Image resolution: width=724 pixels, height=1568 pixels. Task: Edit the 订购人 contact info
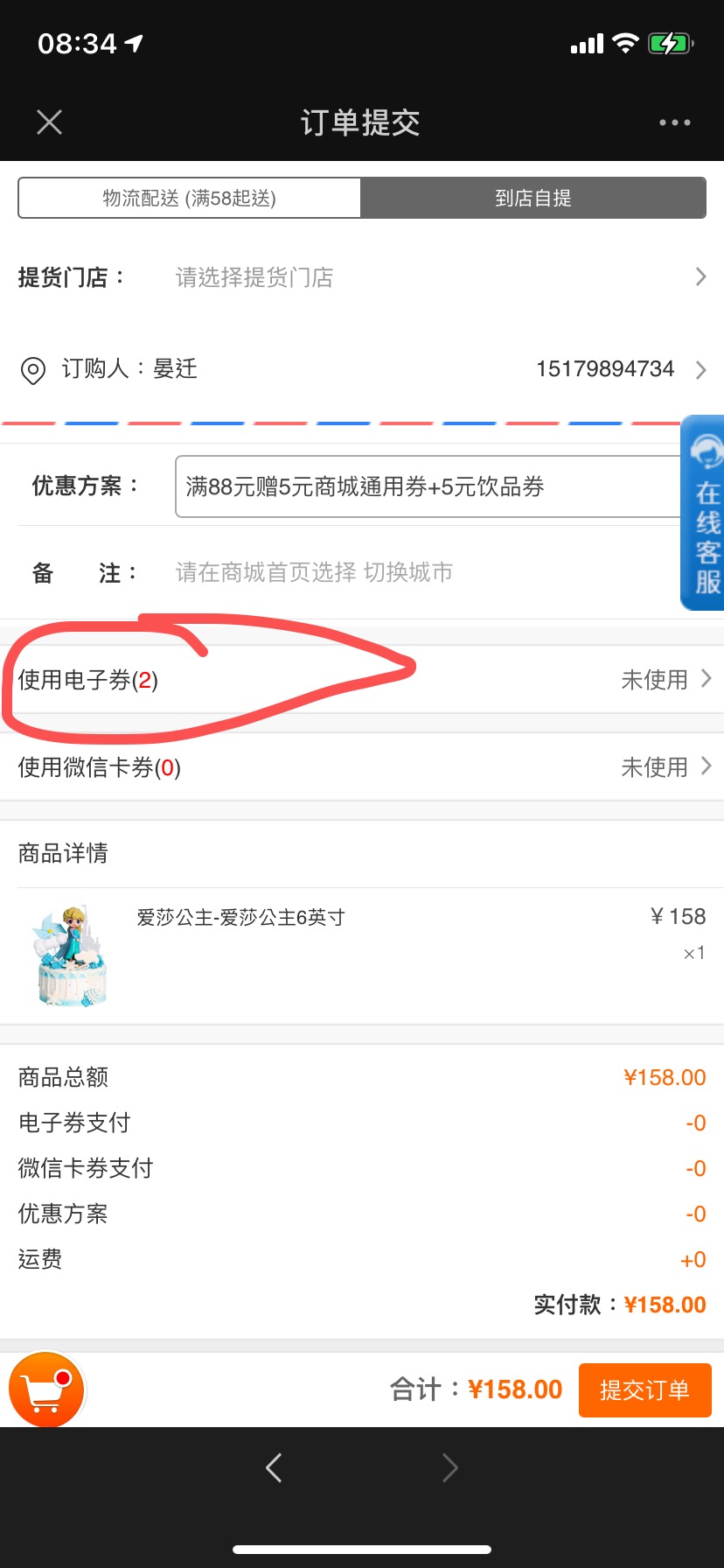click(x=362, y=369)
